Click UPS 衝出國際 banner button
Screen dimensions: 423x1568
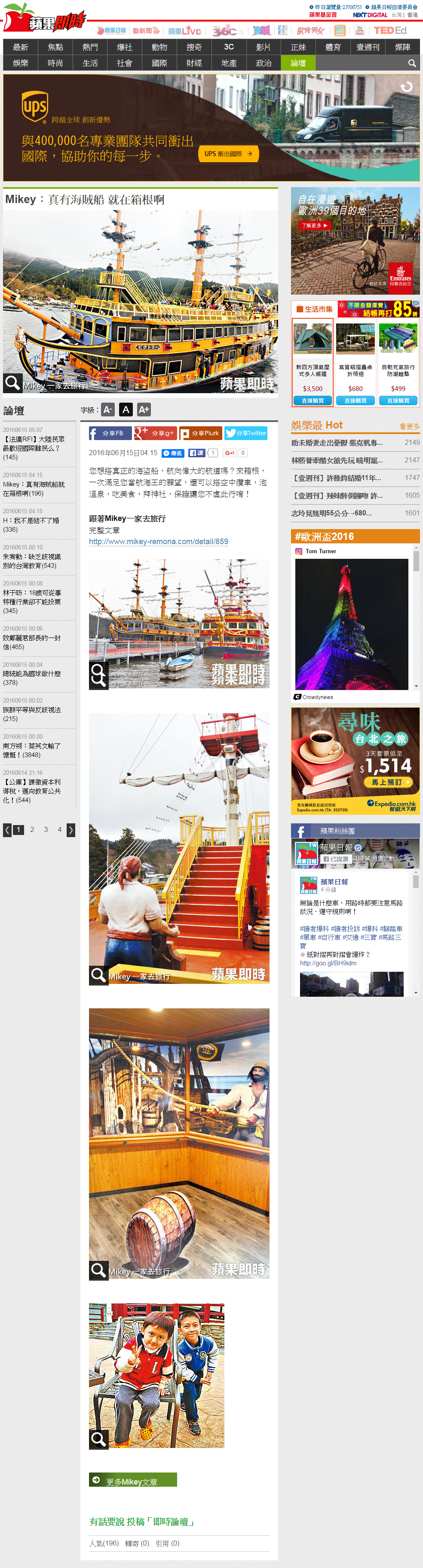point(228,154)
